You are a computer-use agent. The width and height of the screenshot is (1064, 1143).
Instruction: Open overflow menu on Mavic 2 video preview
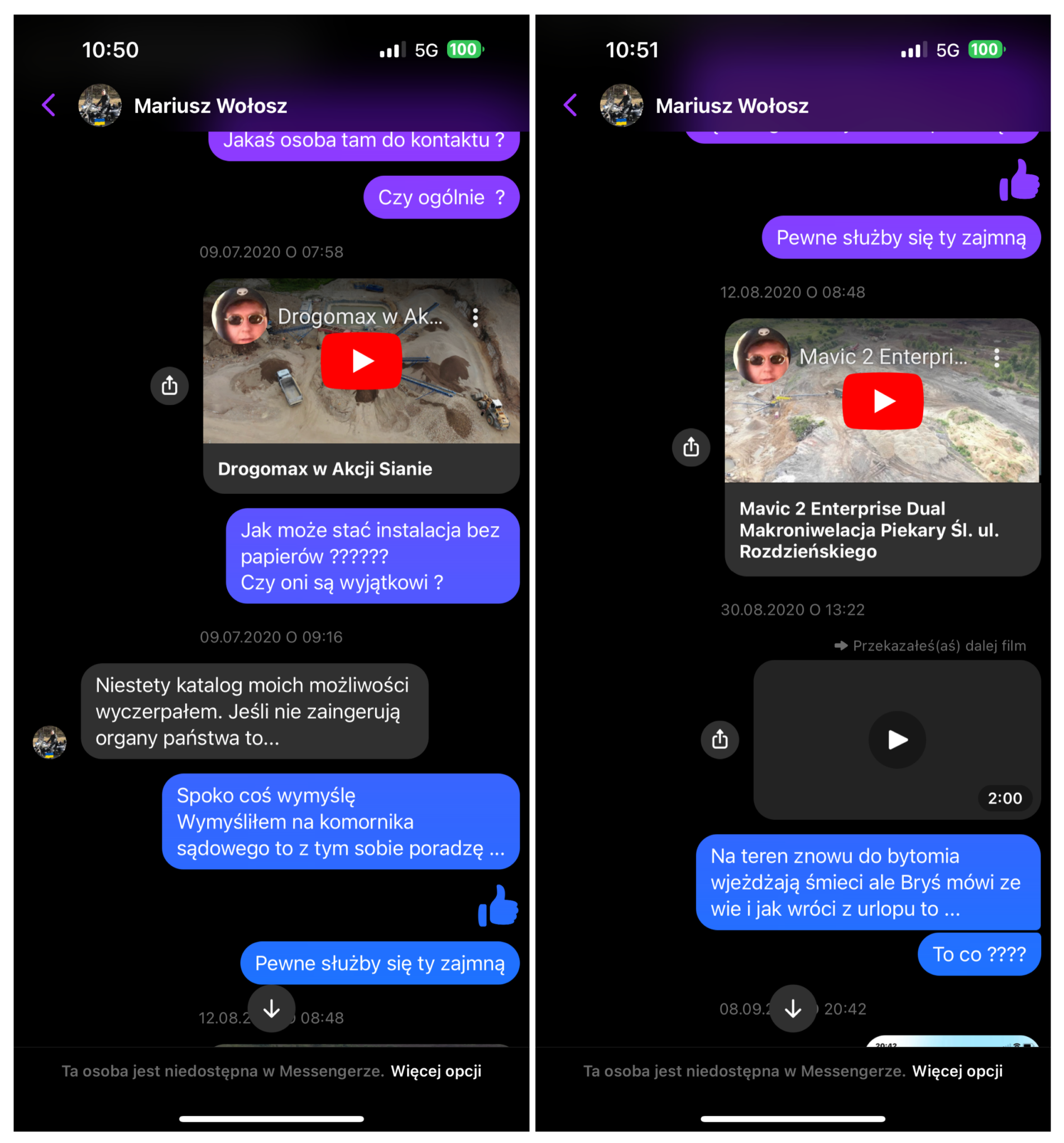tap(996, 358)
